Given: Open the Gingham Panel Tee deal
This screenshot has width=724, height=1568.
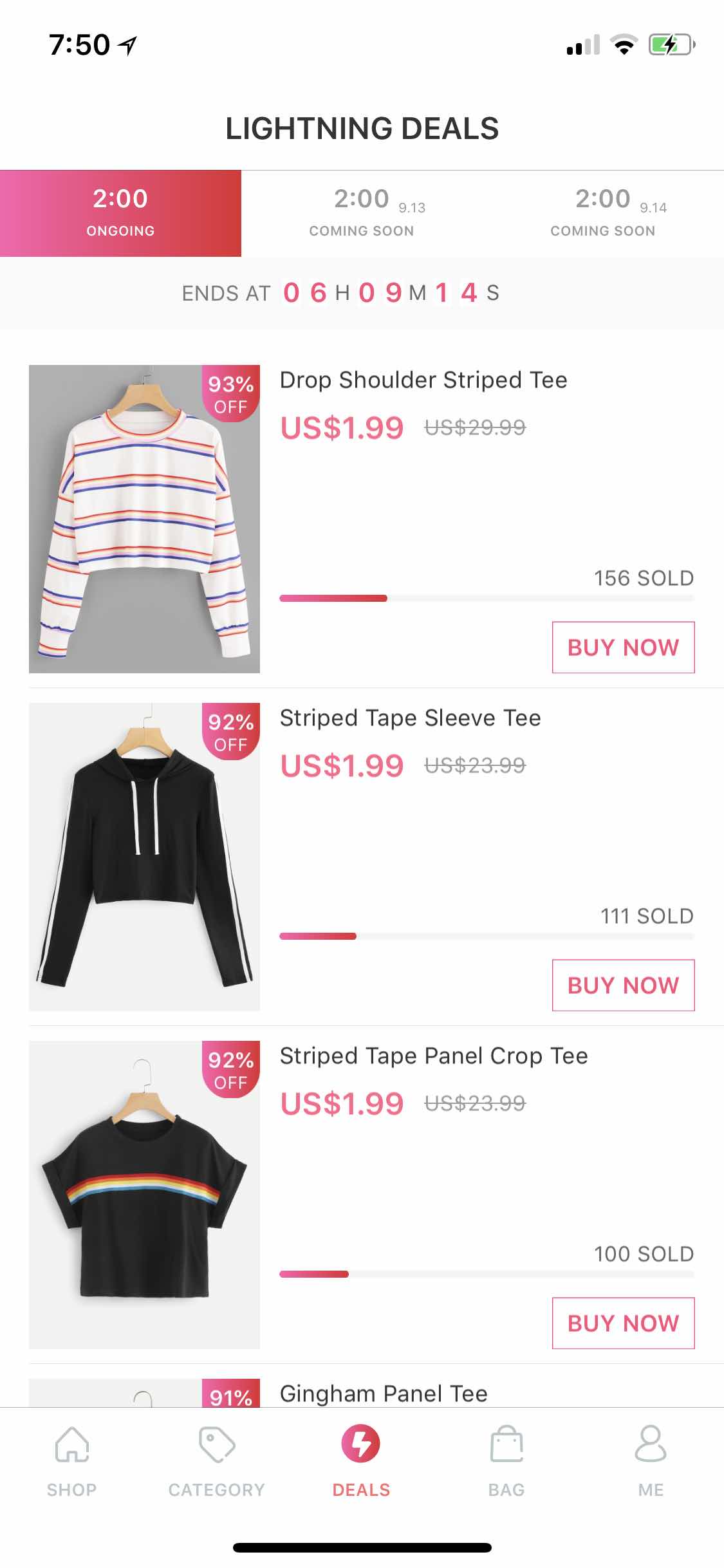Looking at the screenshot, I should point(384,1393).
